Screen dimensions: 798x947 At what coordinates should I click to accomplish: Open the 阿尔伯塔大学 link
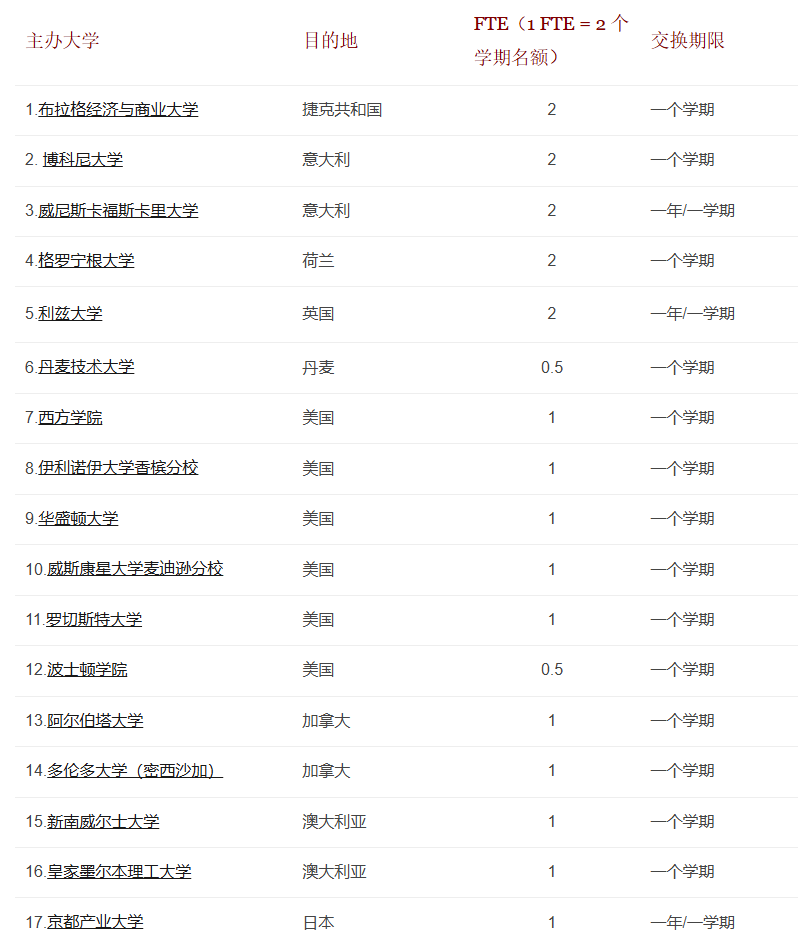(95, 721)
